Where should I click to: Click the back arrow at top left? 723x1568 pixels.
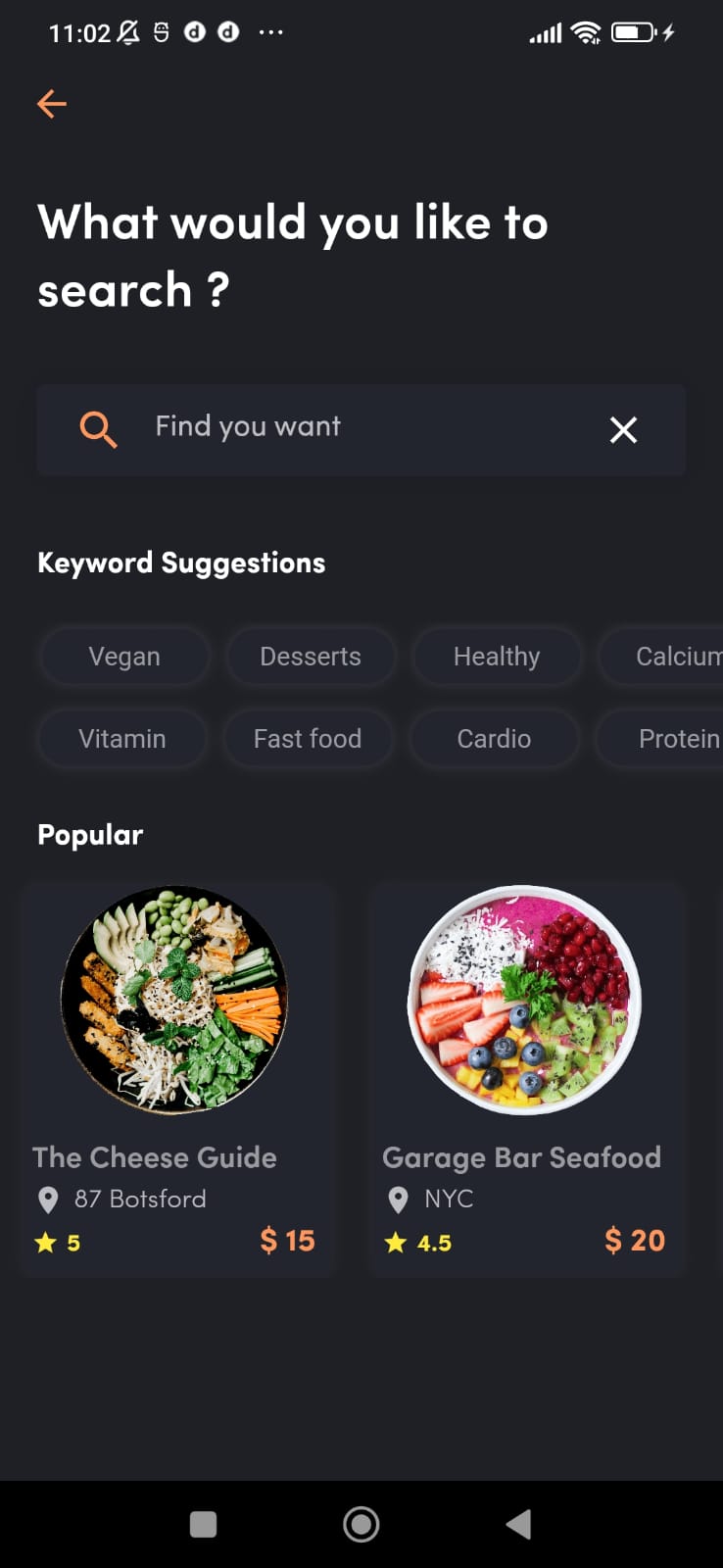[51, 103]
